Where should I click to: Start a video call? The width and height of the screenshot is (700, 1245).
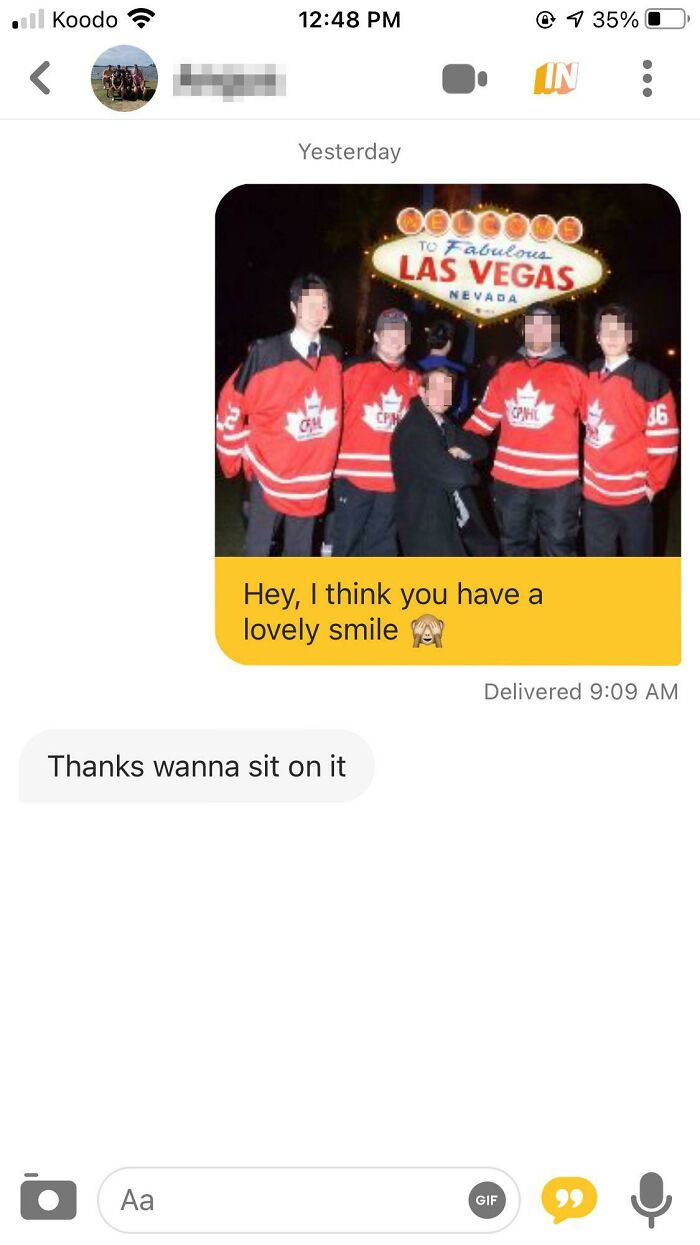point(464,78)
